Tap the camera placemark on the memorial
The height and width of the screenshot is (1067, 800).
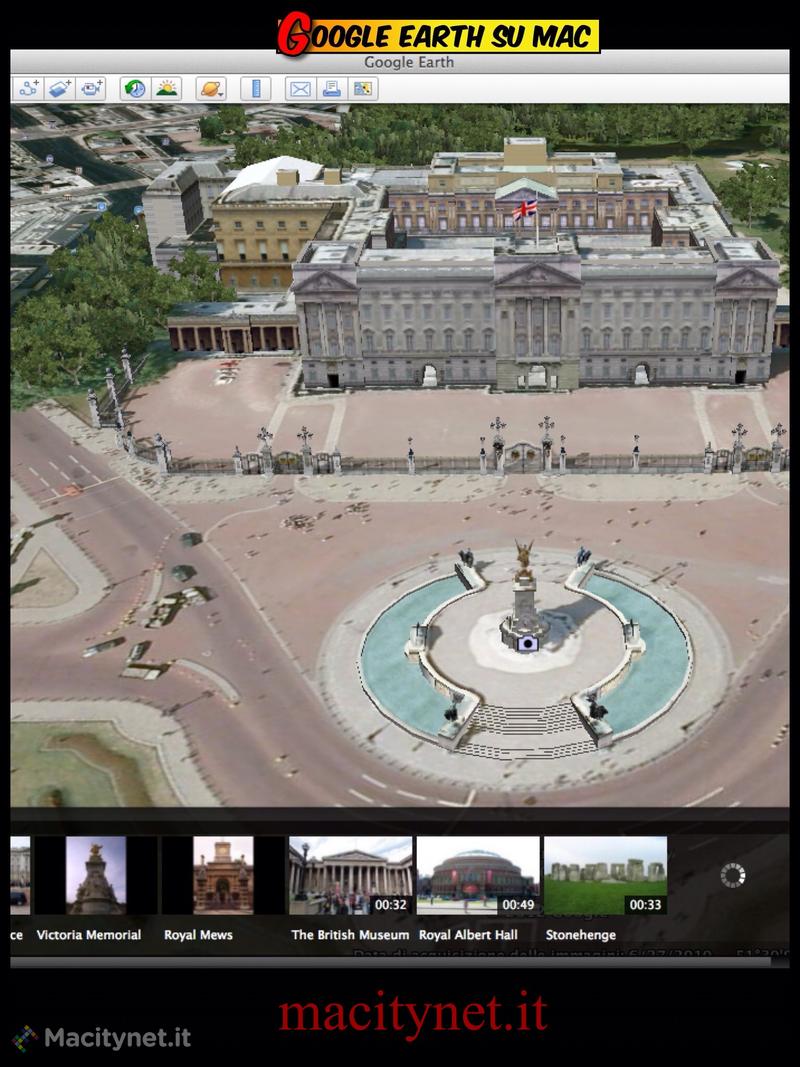pyautogui.click(x=527, y=644)
